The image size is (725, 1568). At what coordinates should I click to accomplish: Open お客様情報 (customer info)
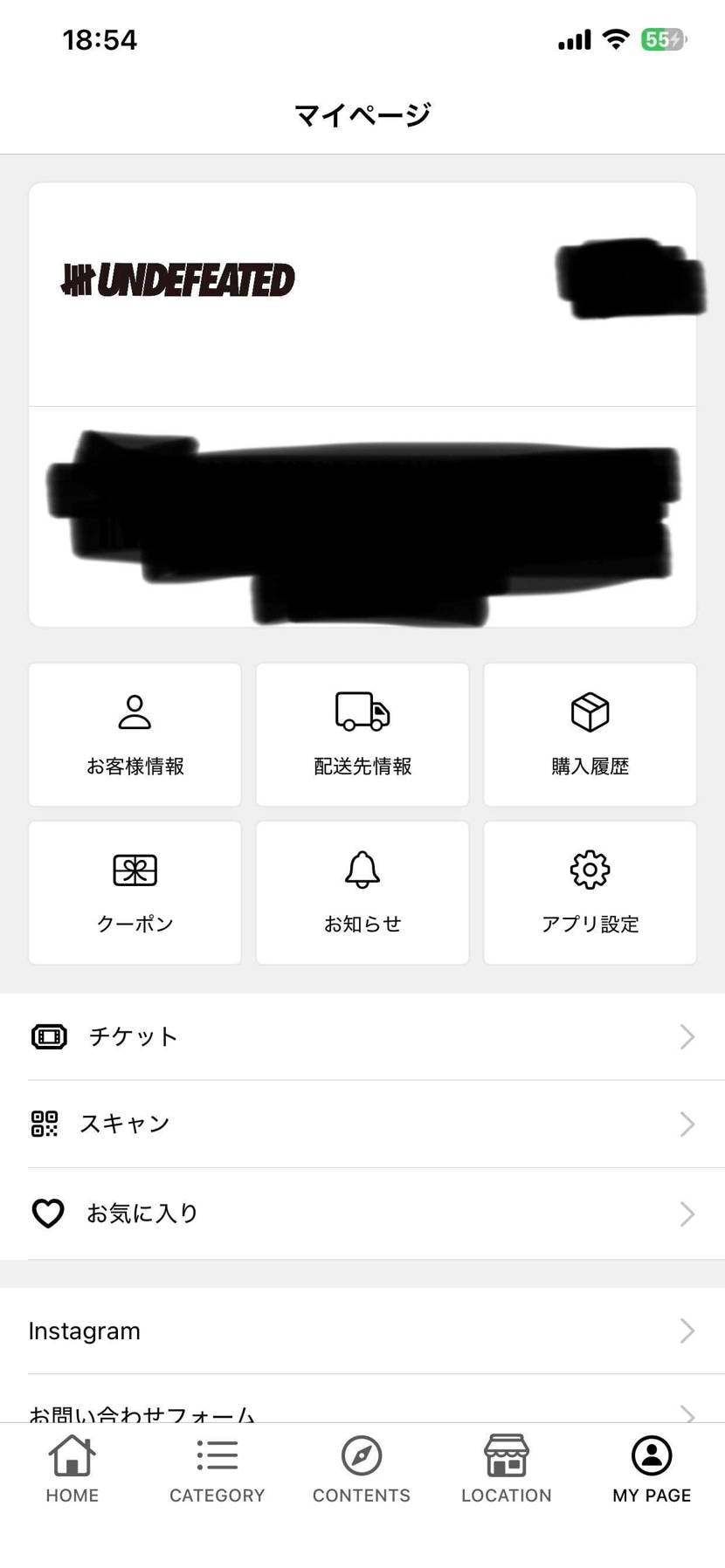point(134,733)
